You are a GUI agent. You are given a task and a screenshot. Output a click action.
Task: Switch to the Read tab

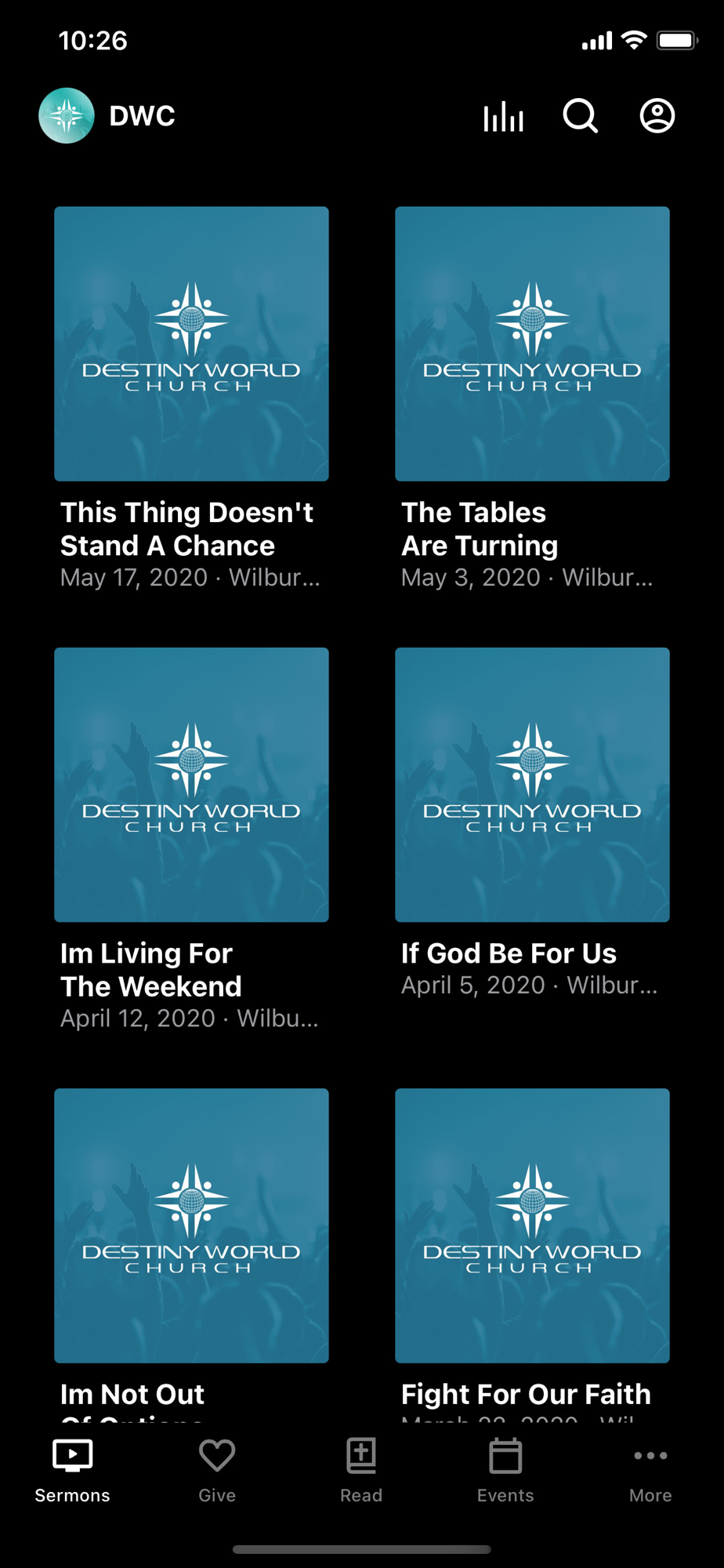[361, 1470]
